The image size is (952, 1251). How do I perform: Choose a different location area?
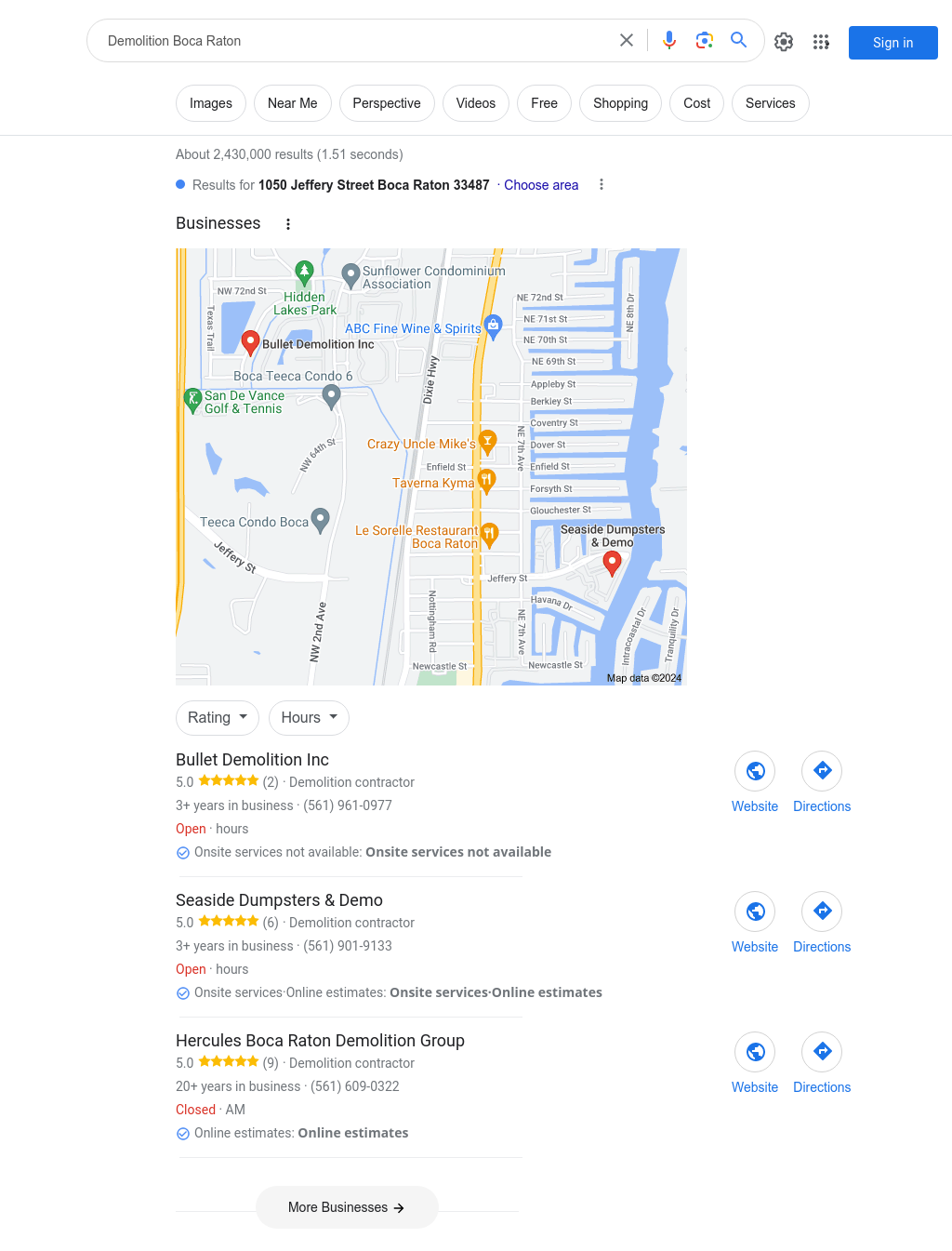pos(541,185)
